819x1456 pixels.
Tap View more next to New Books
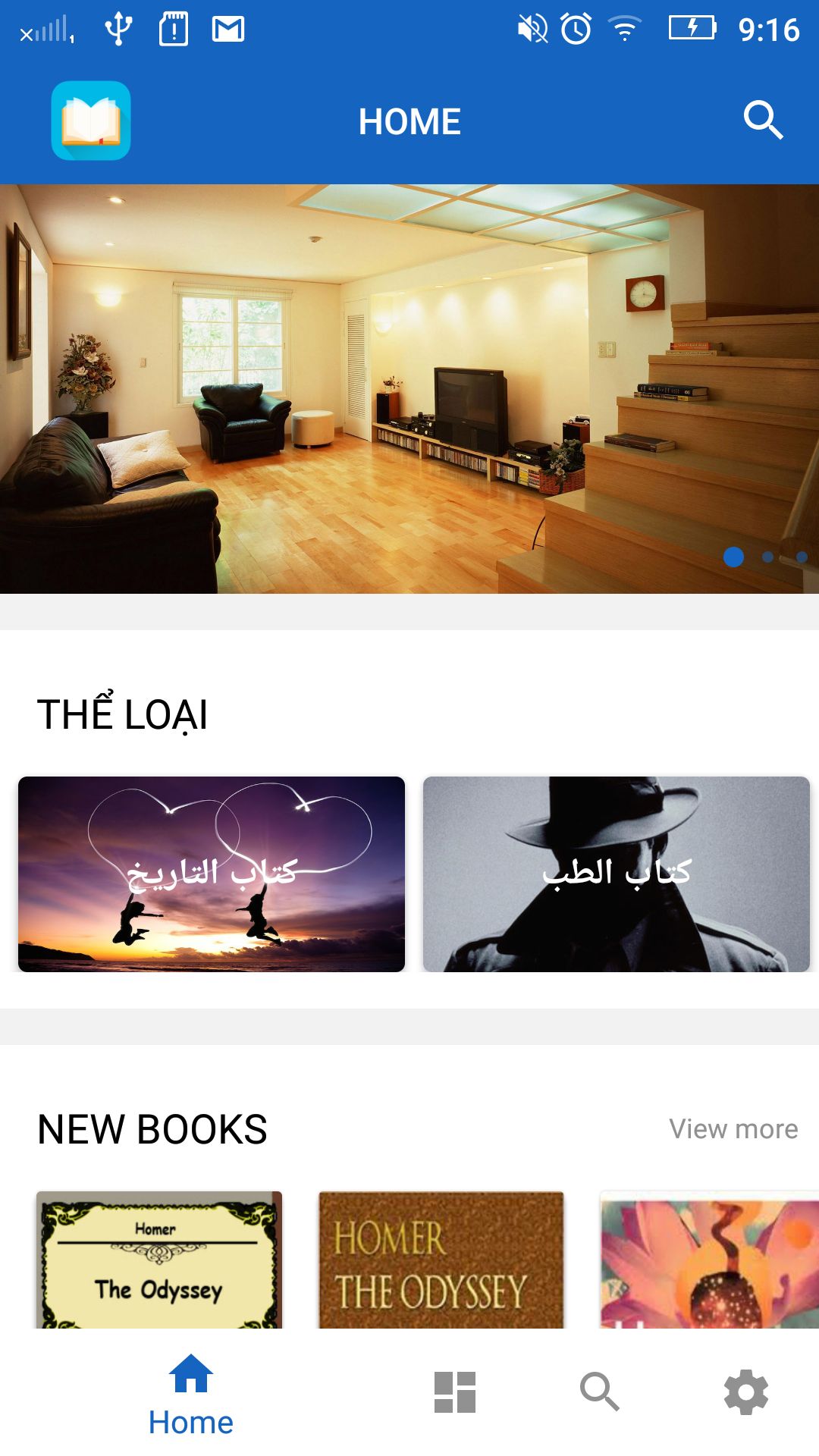[x=733, y=1129]
